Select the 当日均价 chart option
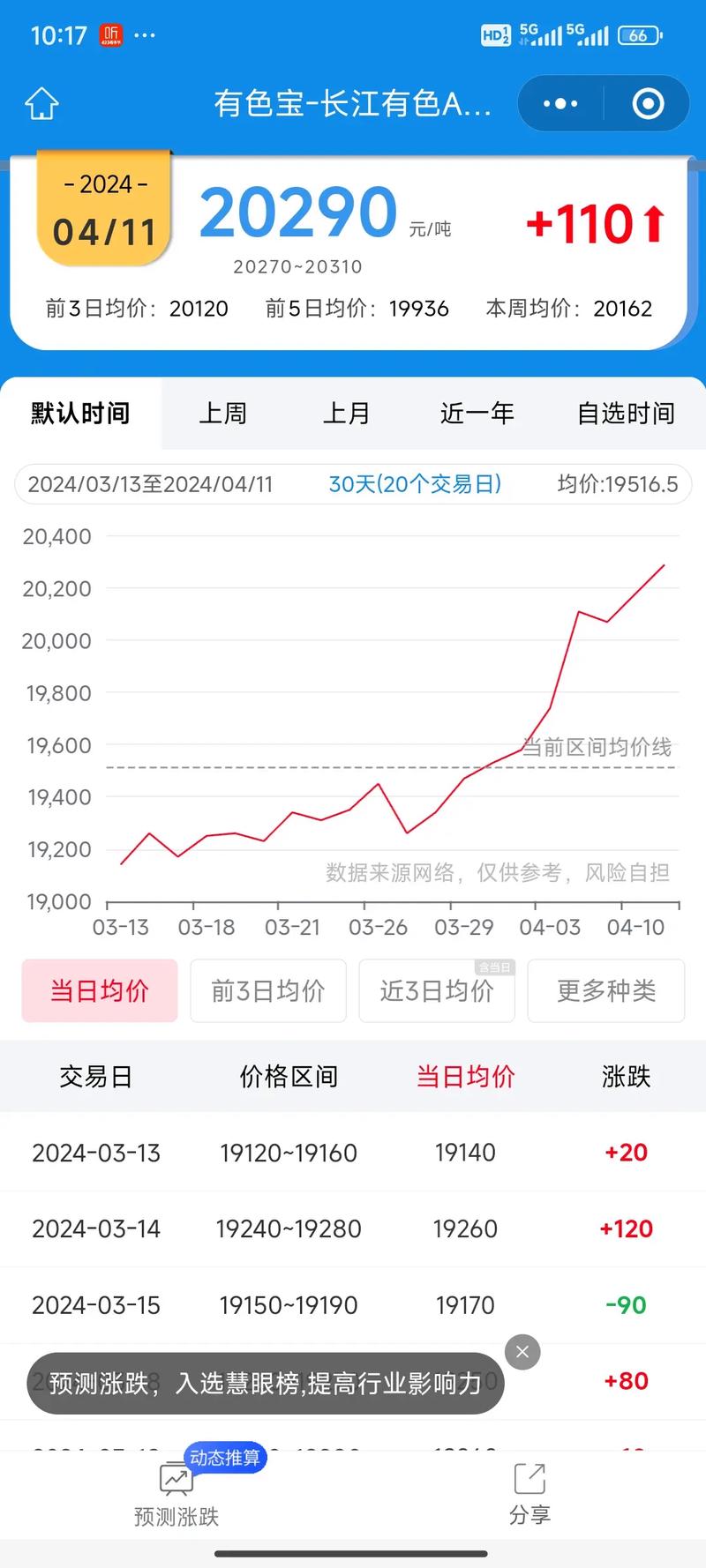The width and height of the screenshot is (706, 1568). pos(100,990)
